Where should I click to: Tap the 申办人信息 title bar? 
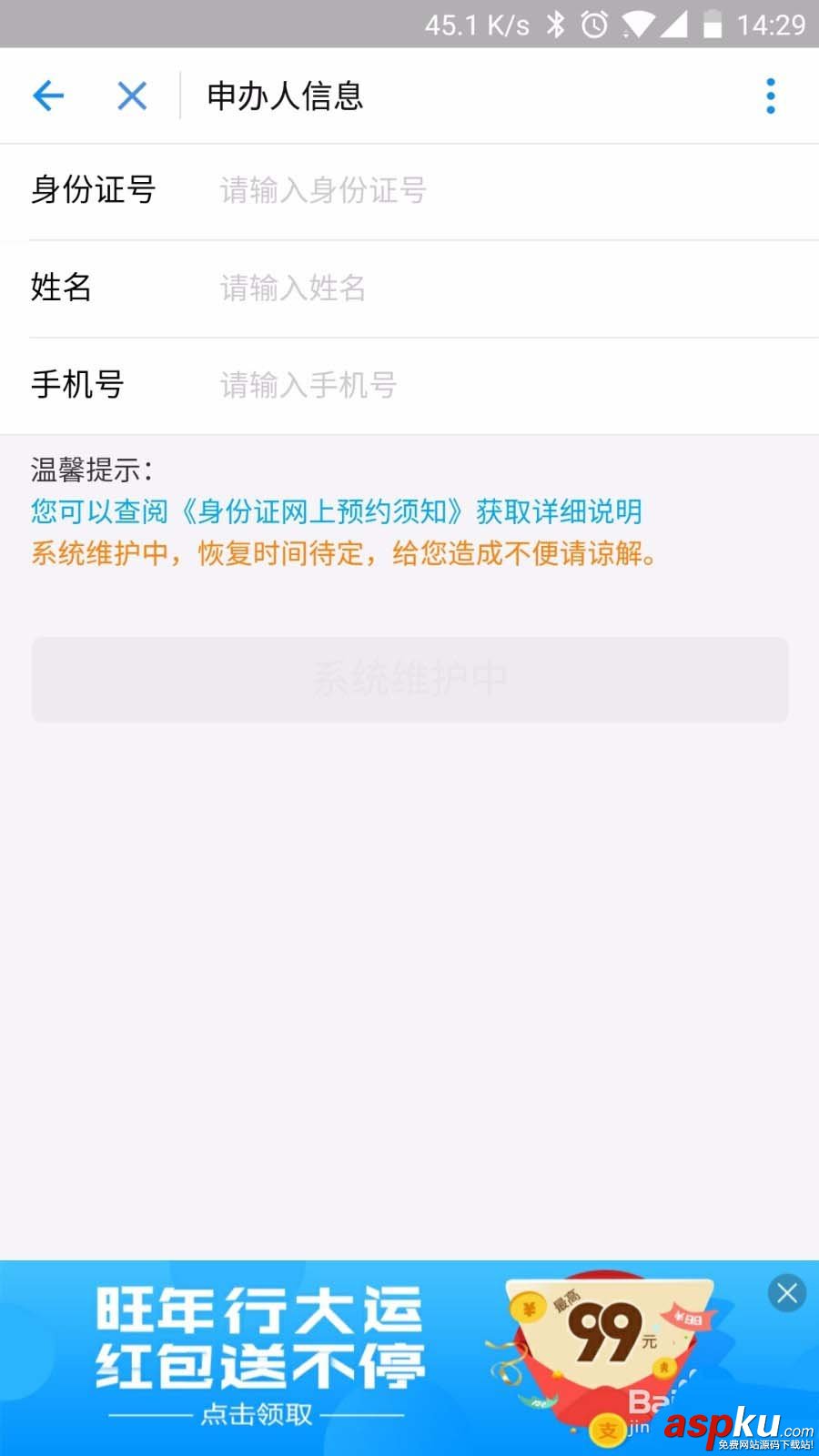tap(285, 96)
